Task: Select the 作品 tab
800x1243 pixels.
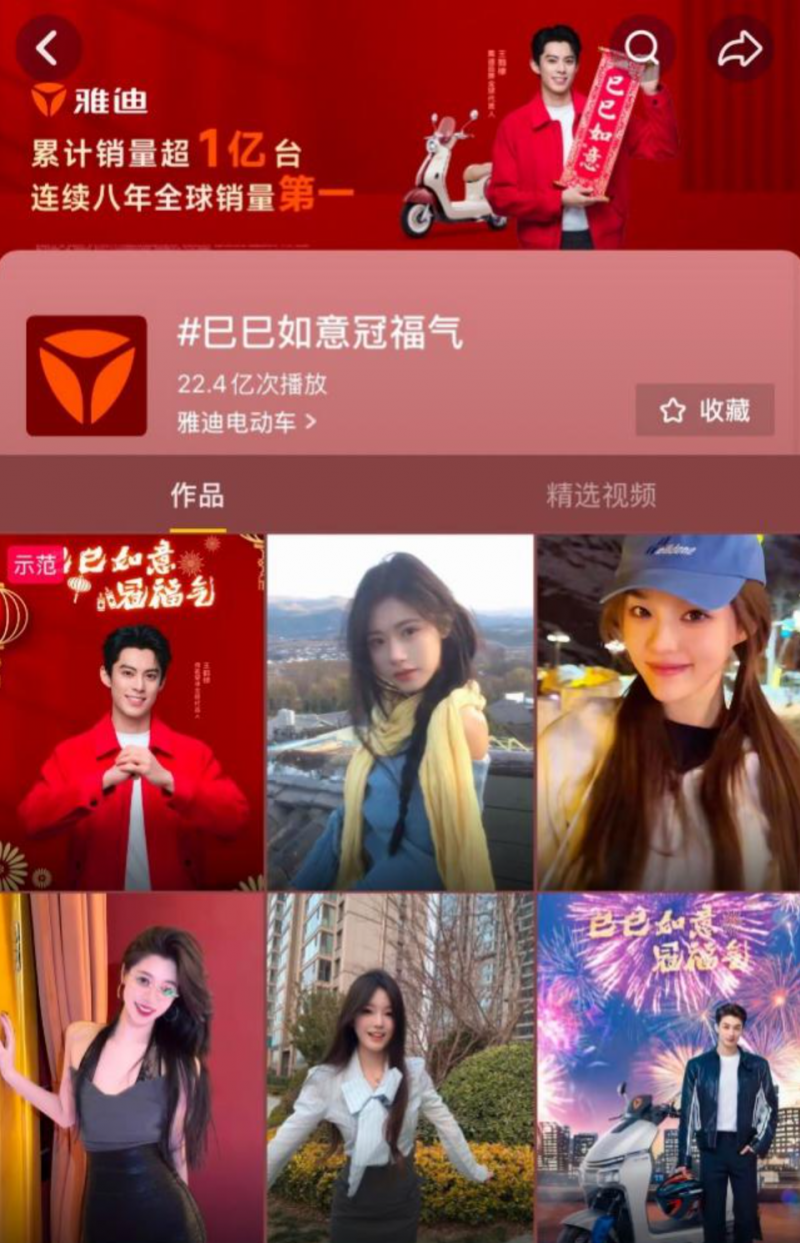Action: [x=197, y=495]
